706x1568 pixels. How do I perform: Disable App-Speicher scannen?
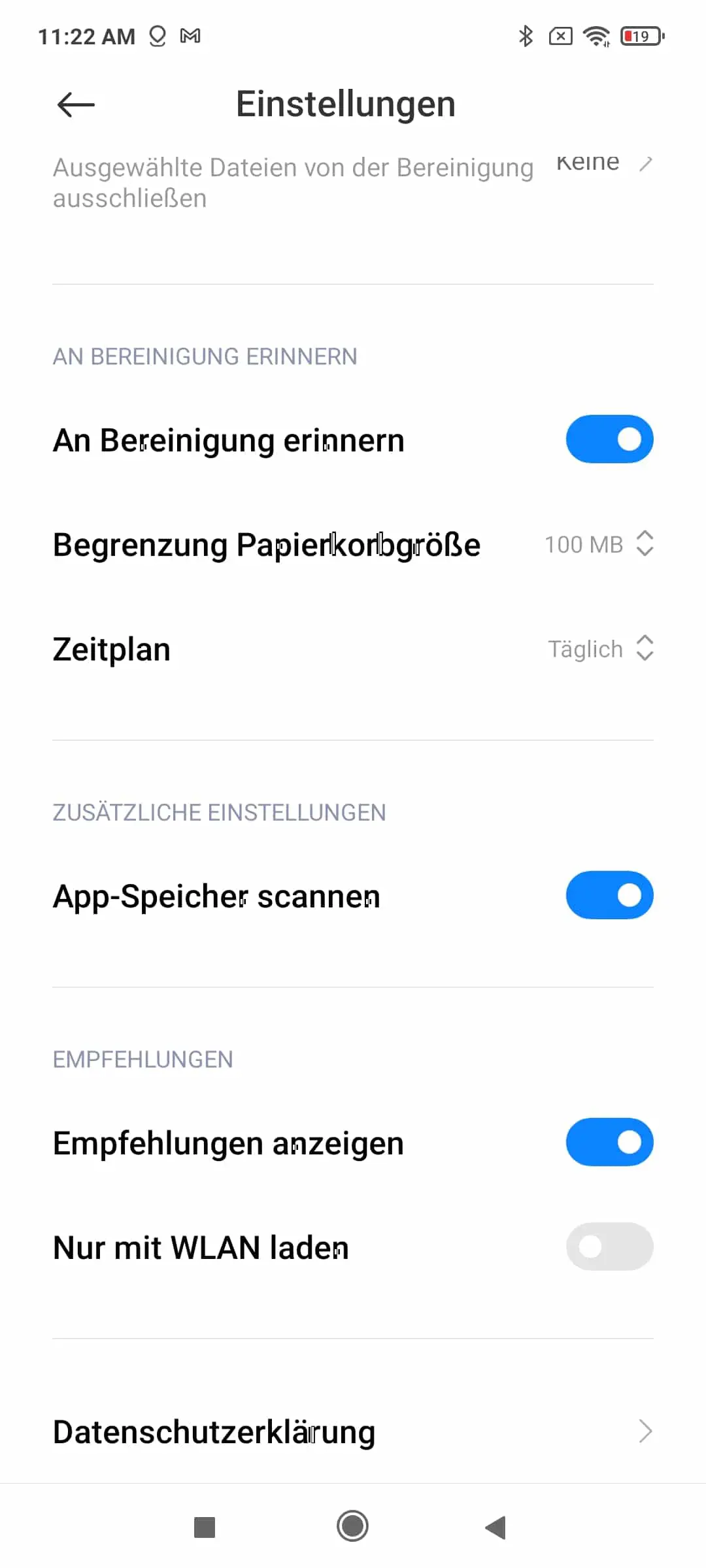pos(609,895)
